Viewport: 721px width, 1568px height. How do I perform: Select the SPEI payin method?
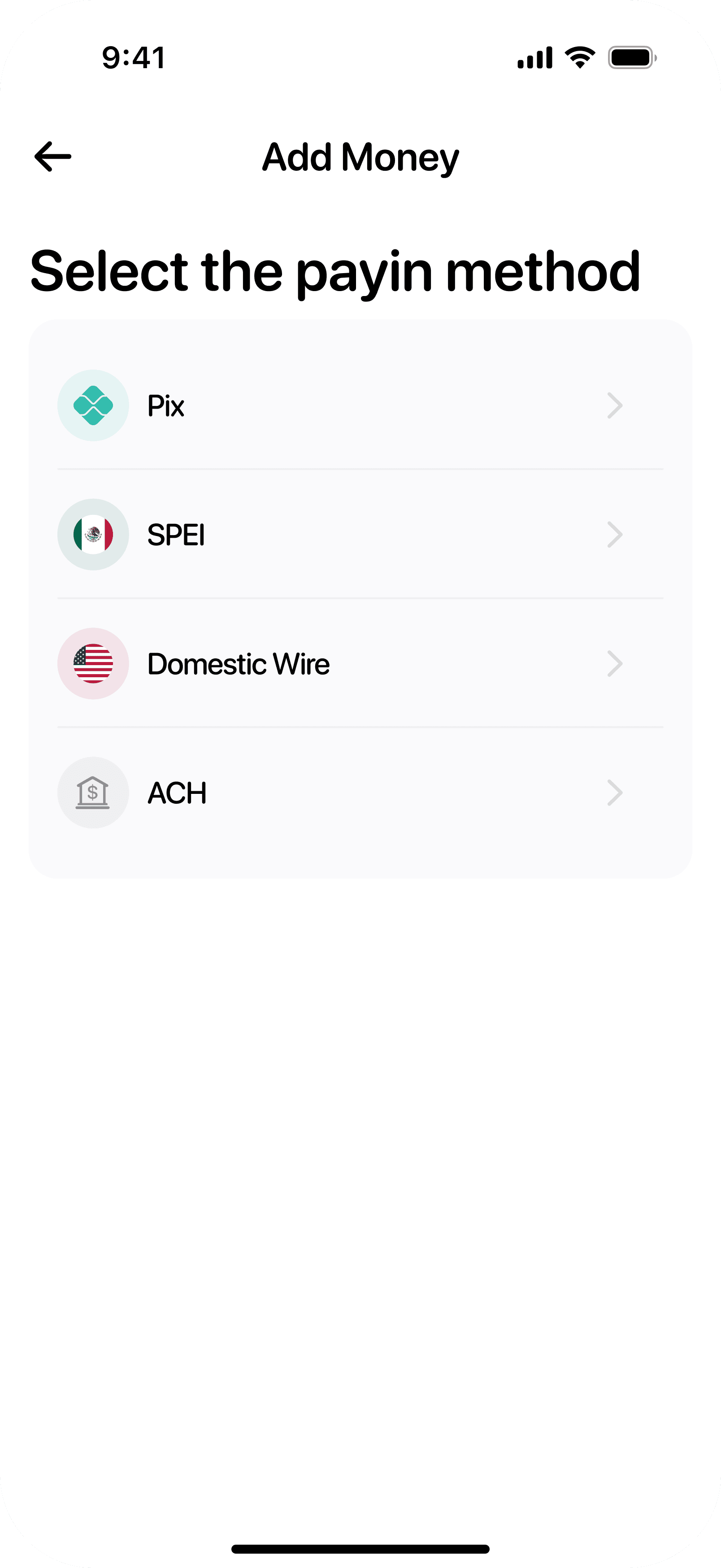click(360, 535)
